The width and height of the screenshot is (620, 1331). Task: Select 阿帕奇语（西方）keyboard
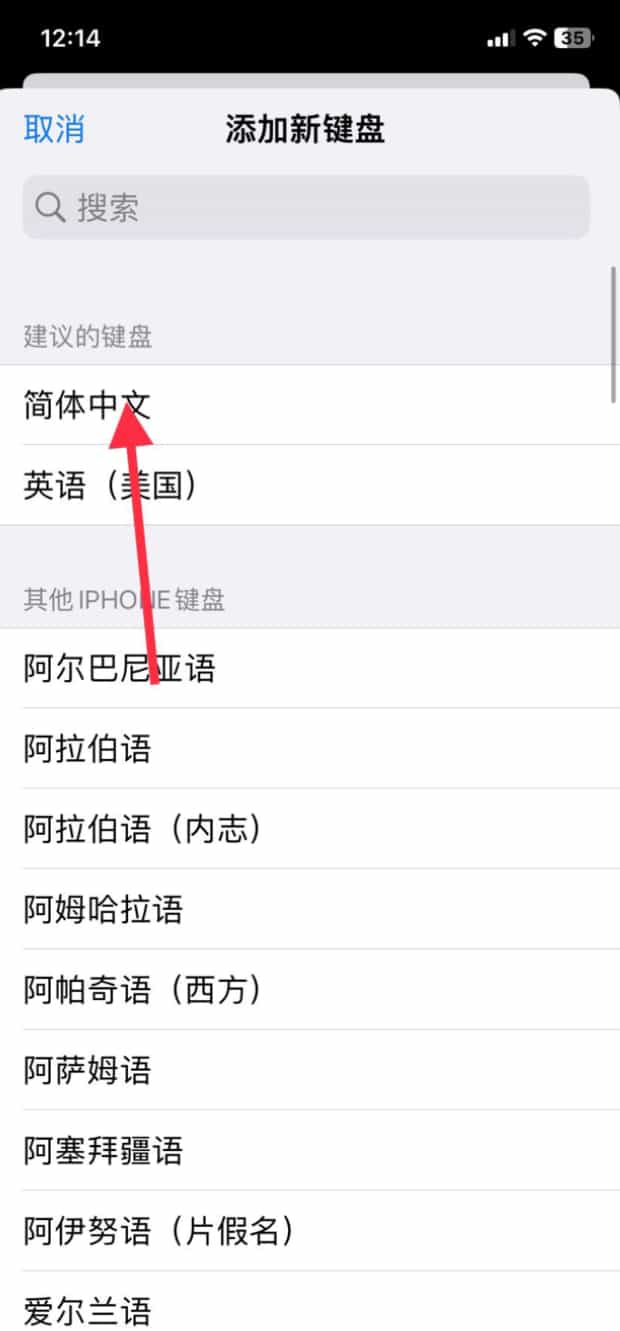coord(310,990)
